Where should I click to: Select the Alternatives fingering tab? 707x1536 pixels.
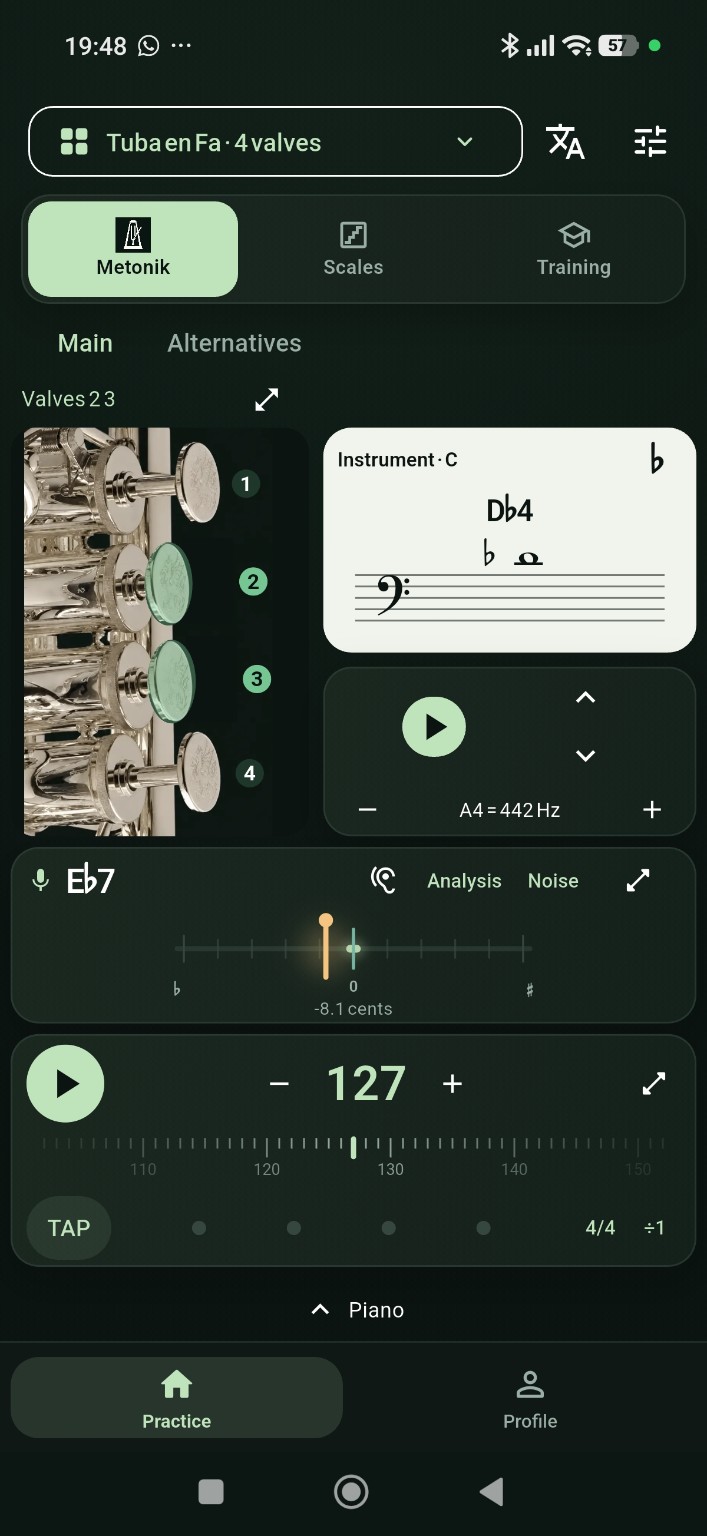click(234, 343)
